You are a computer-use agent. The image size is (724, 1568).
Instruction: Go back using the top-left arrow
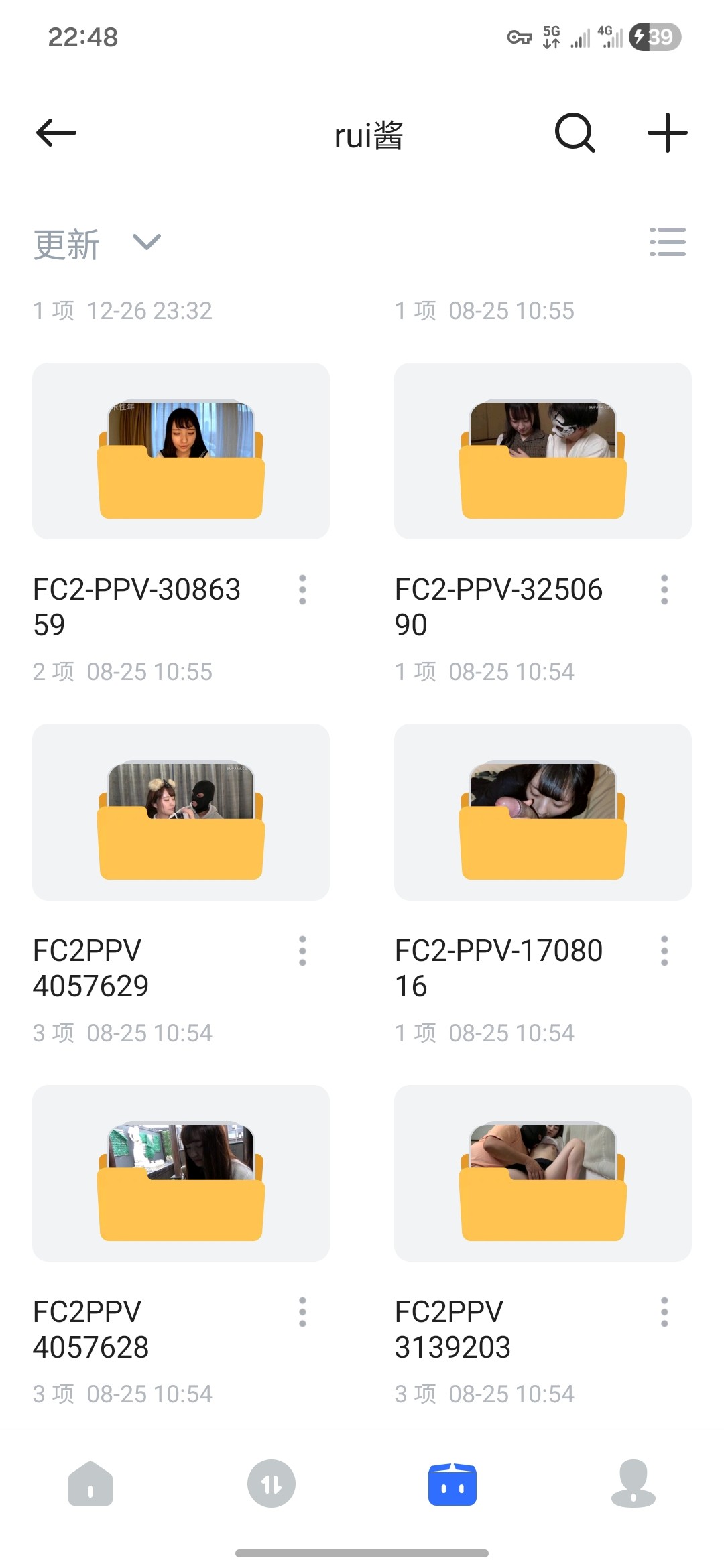(x=56, y=133)
